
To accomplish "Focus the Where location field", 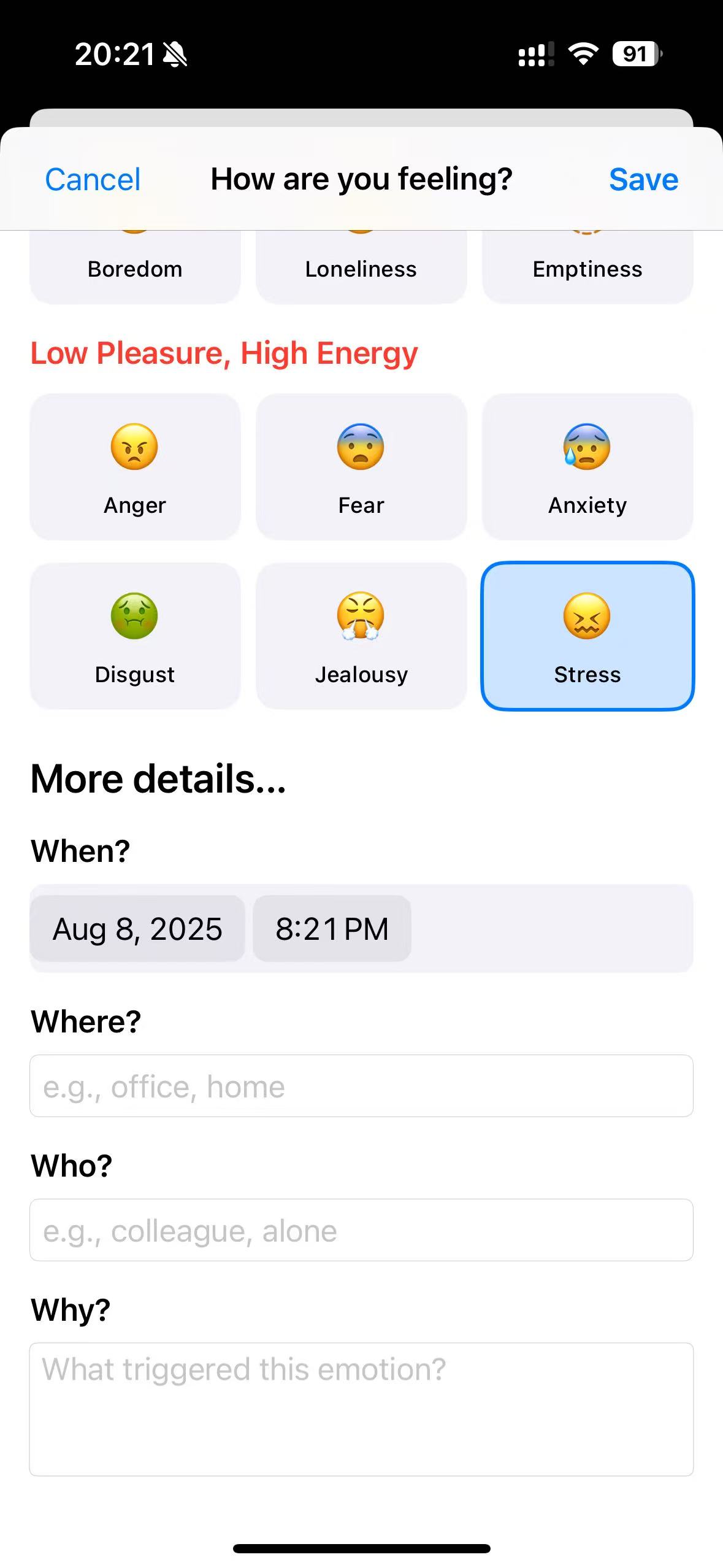I will tap(361, 1086).
